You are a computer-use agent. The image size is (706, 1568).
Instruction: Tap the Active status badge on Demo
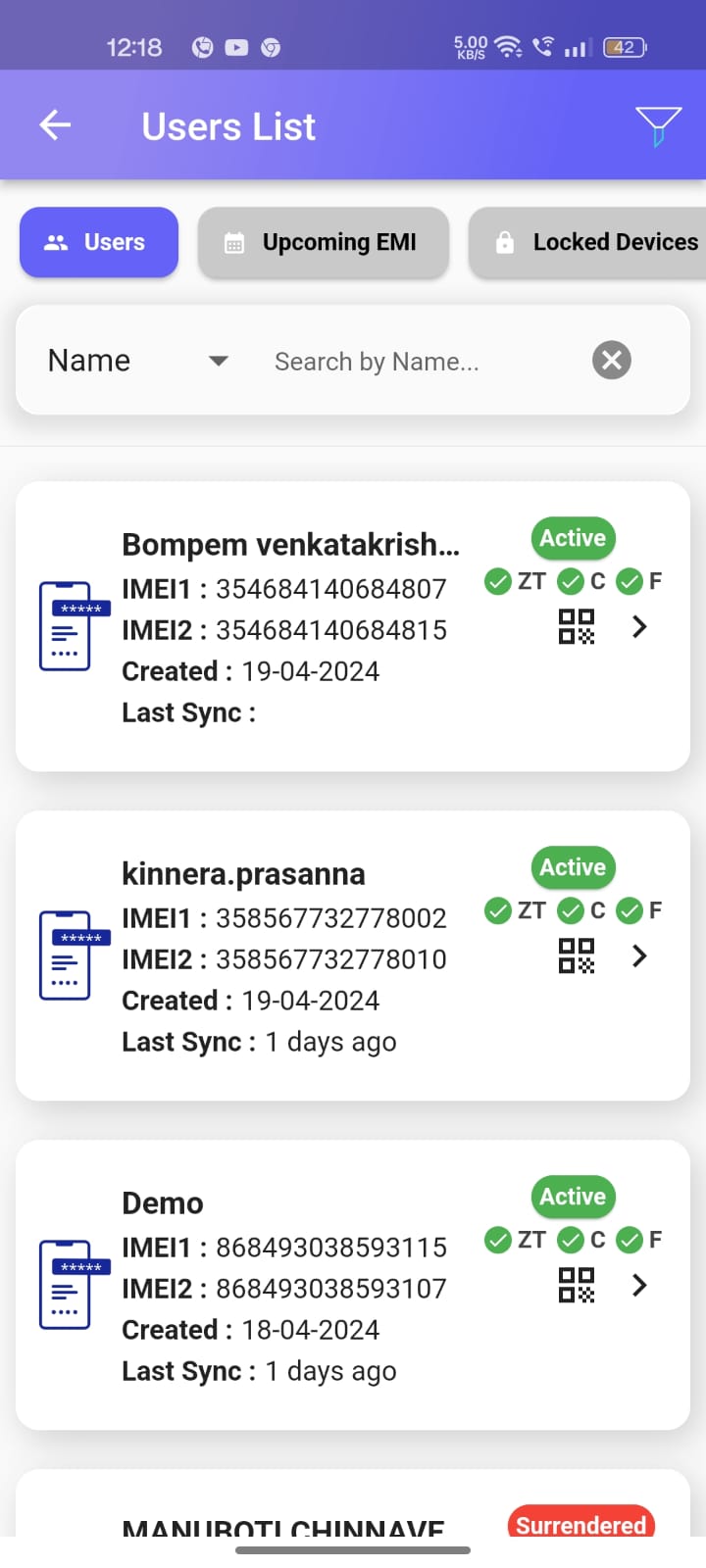573,1197
